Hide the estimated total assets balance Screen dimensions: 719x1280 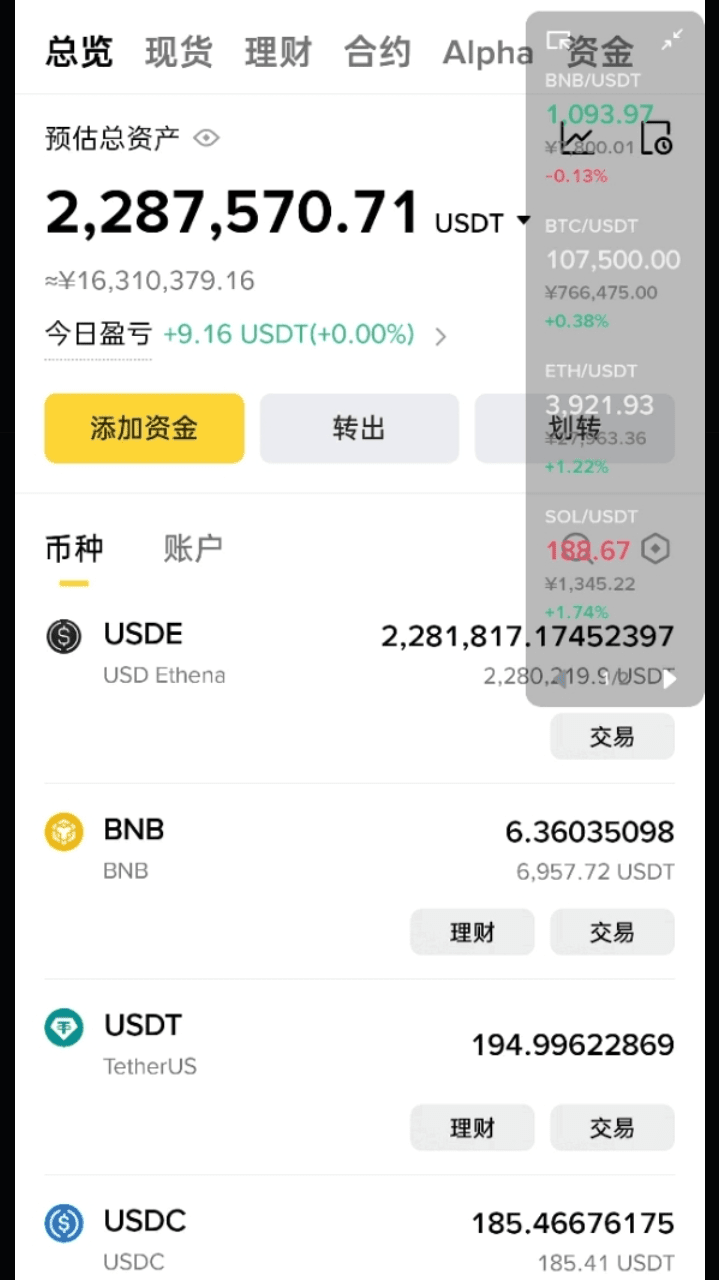pyautogui.click(x=206, y=138)
